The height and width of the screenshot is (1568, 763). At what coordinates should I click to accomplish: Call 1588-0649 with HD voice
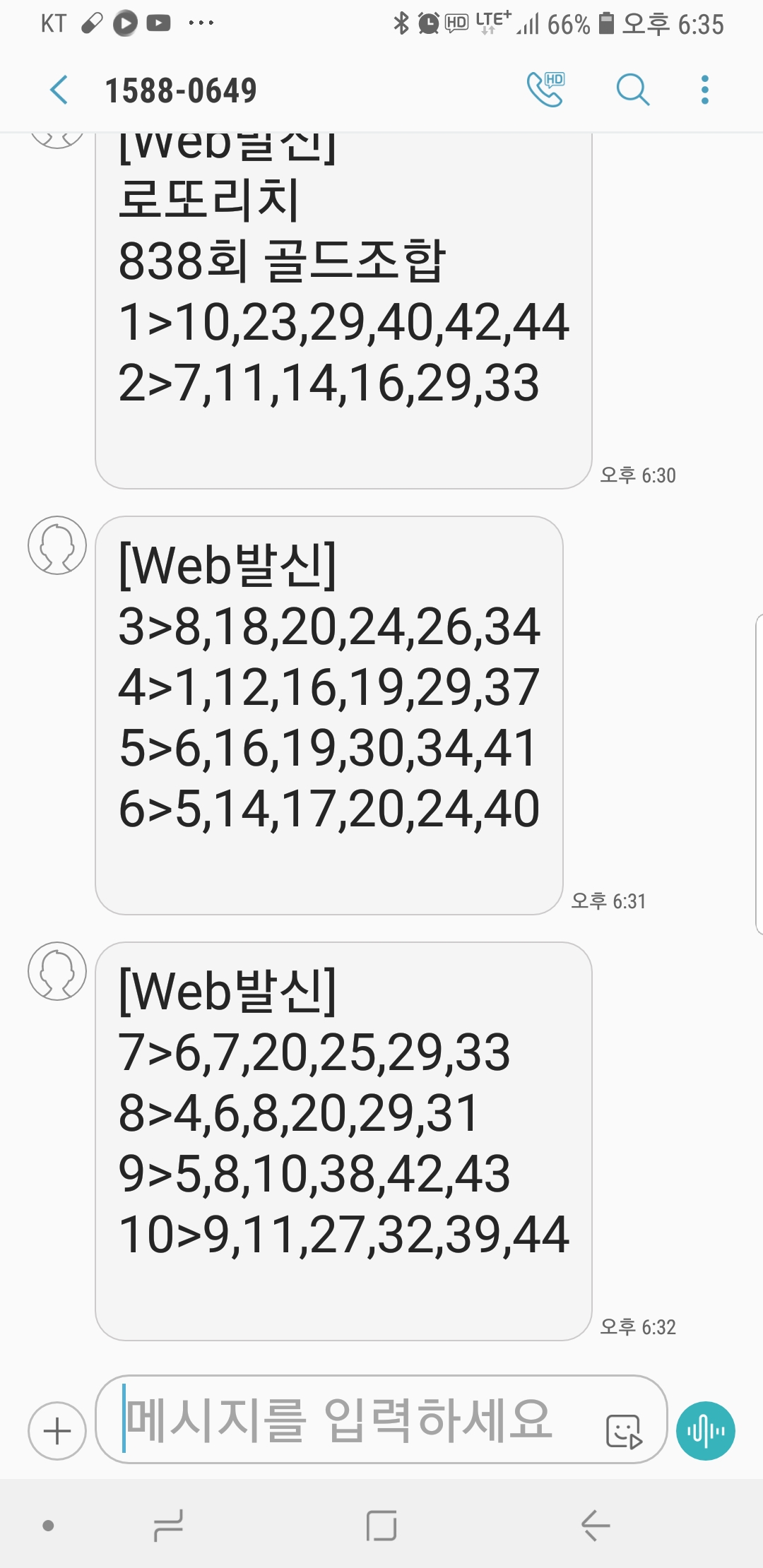(x=546, y=90)
